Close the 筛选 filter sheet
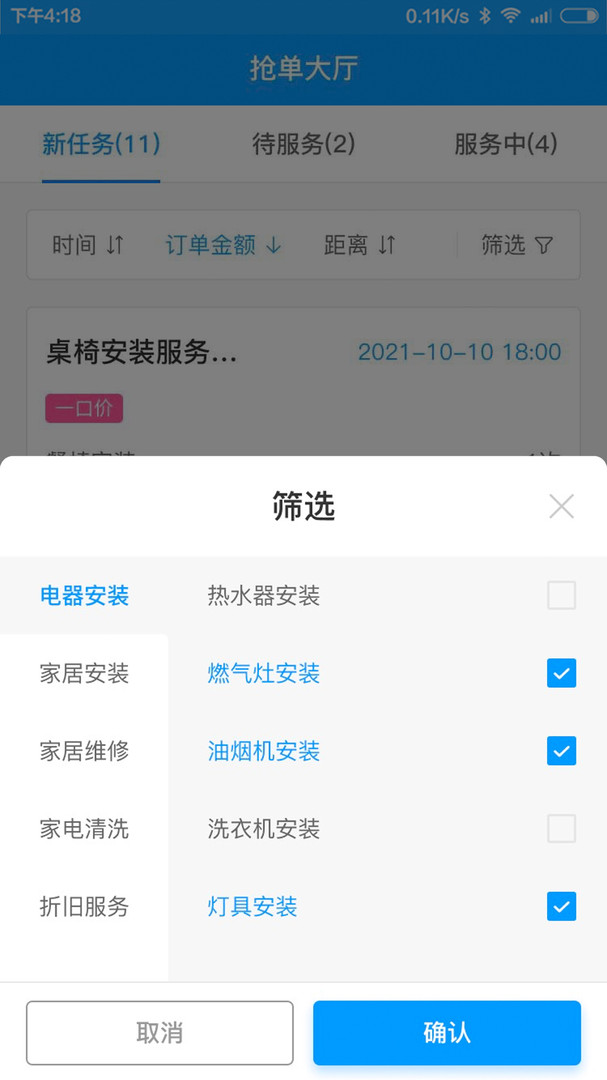Viewport: 607px width, 1080px height. tap(561, 506)
